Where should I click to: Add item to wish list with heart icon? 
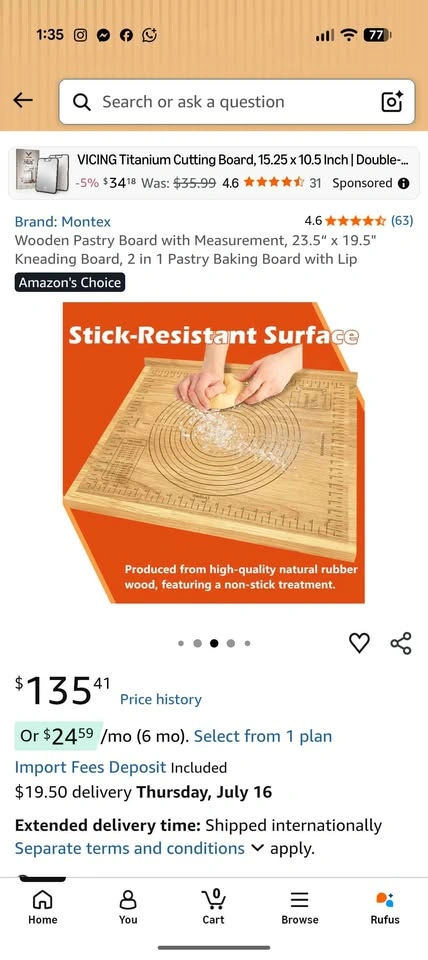pos(359,643)
